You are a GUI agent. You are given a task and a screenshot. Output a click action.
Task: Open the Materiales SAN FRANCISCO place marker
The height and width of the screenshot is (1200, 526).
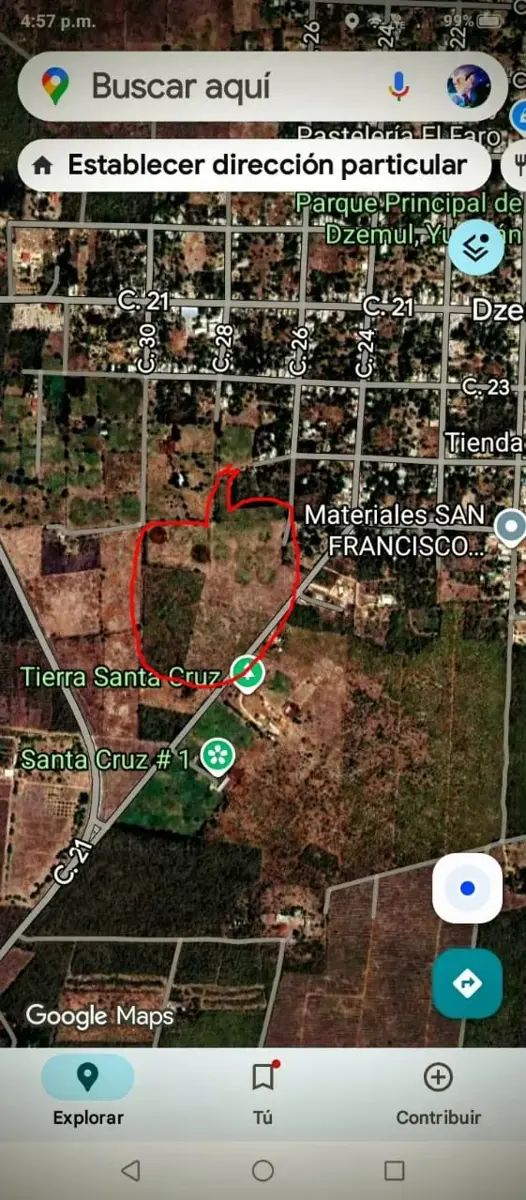tap(512, 526)
